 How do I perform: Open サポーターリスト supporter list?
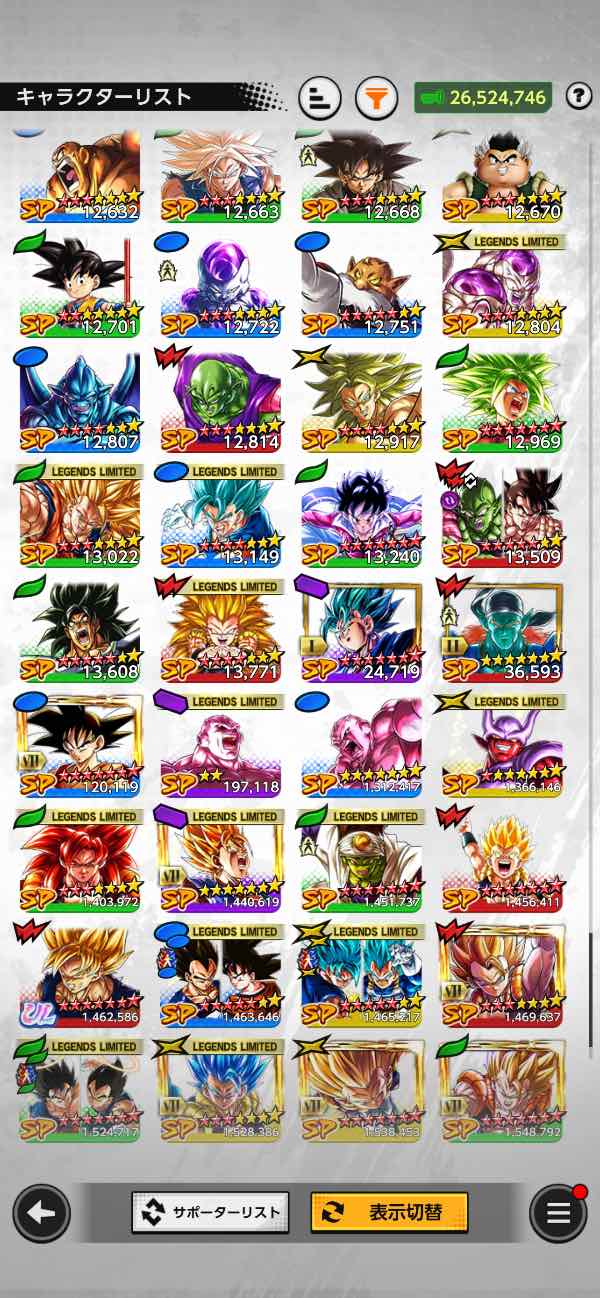(x=210, y=1213)
